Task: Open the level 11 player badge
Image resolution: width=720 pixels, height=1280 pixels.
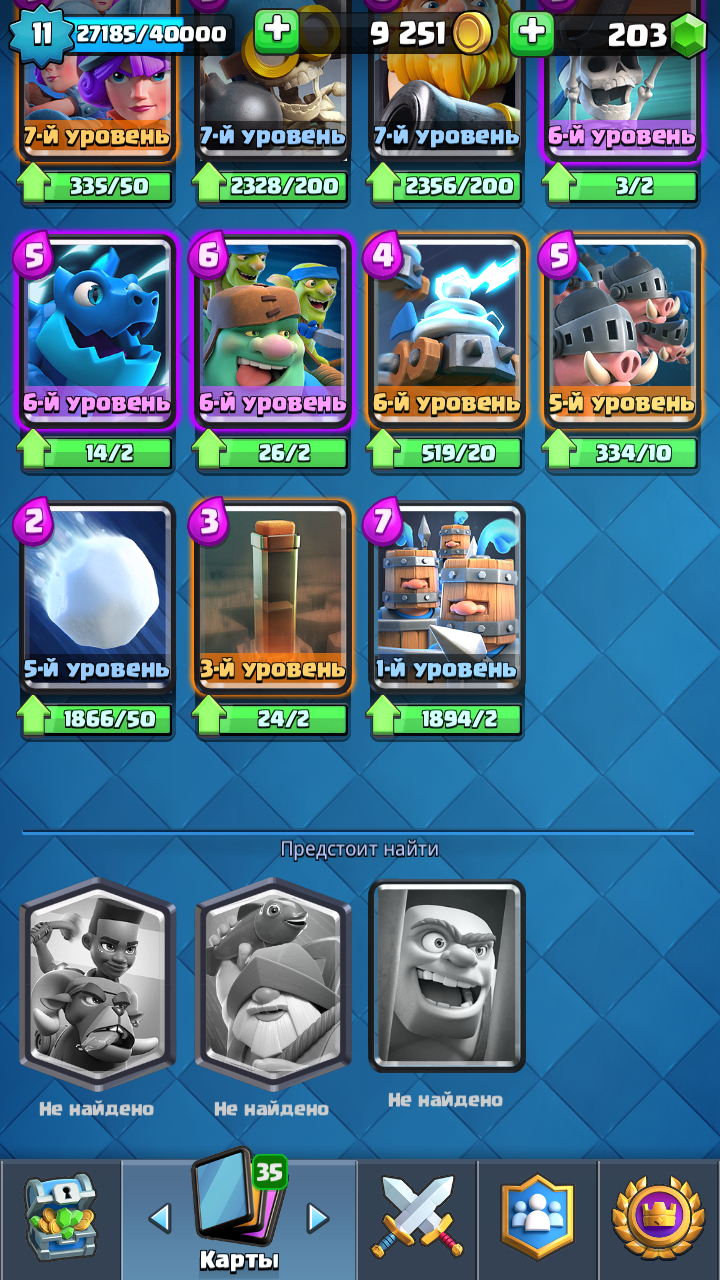Action: (41, 33)
